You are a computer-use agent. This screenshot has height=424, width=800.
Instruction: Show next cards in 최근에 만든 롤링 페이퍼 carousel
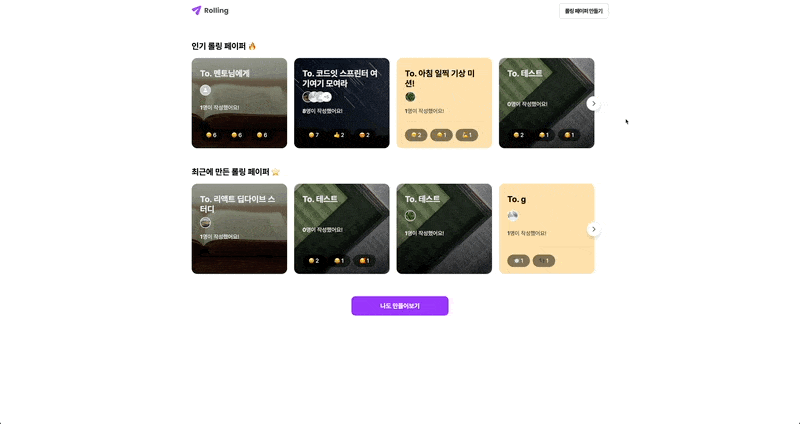pyautogui.click(x=593, y=229)
